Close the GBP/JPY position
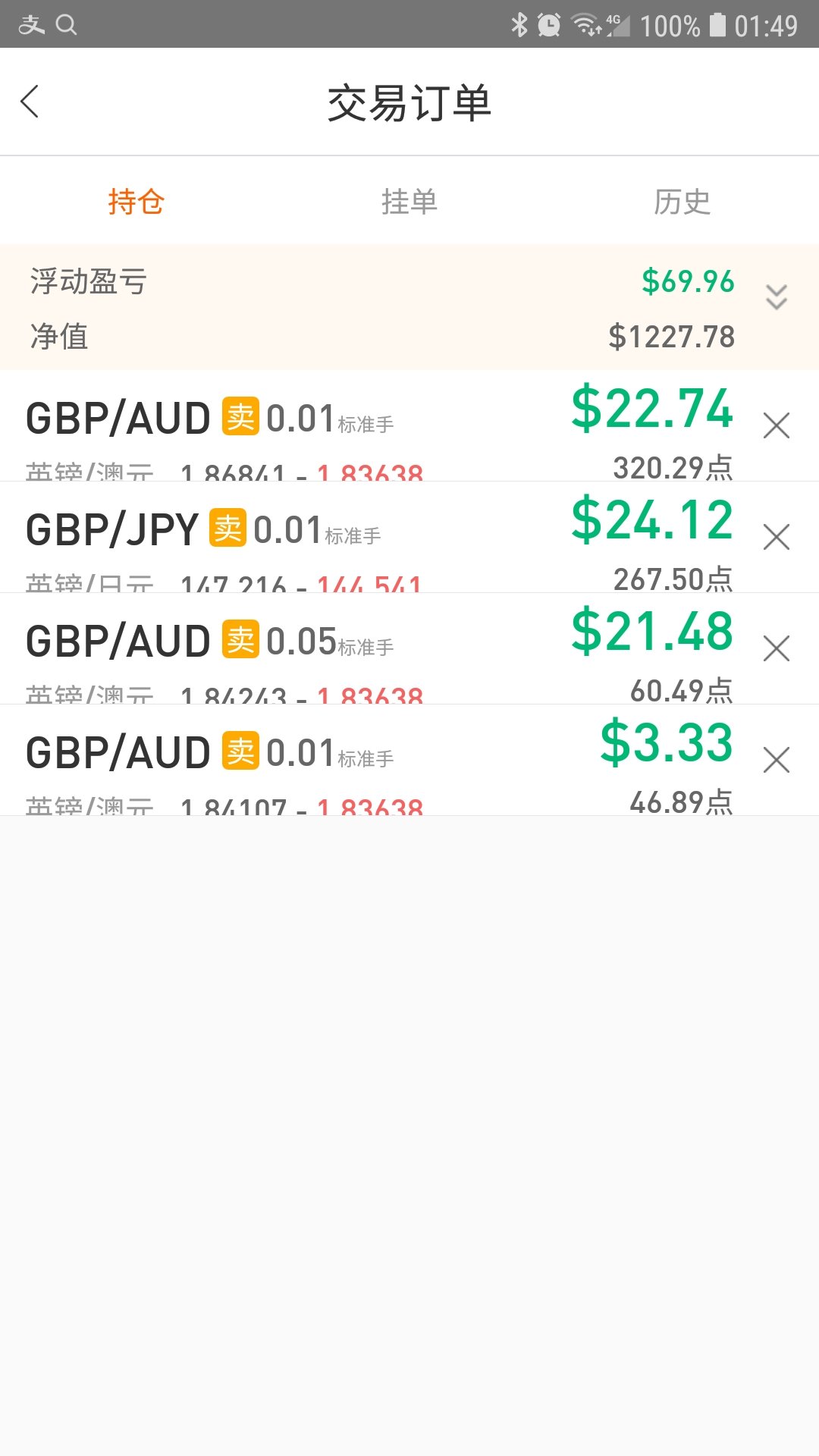 (777, 537)
